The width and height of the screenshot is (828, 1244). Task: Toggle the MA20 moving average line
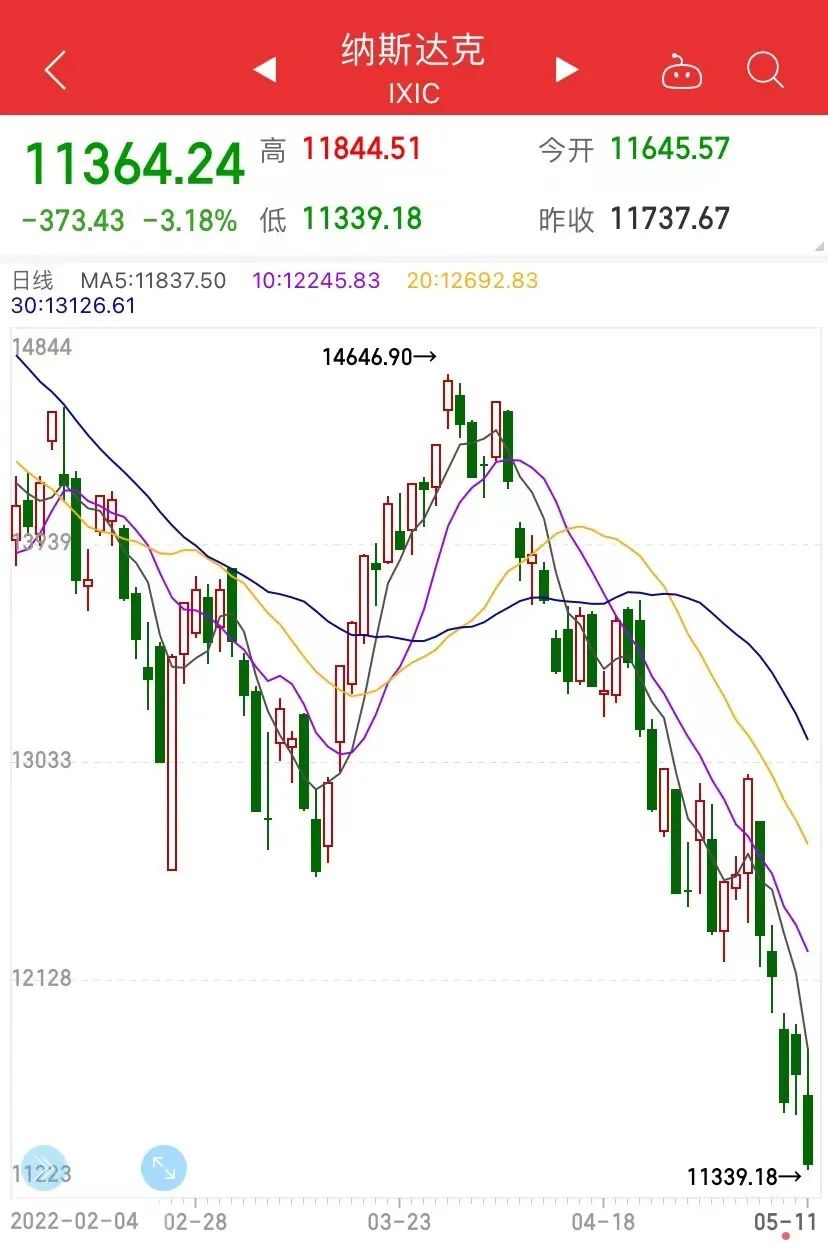click(472, 280)
